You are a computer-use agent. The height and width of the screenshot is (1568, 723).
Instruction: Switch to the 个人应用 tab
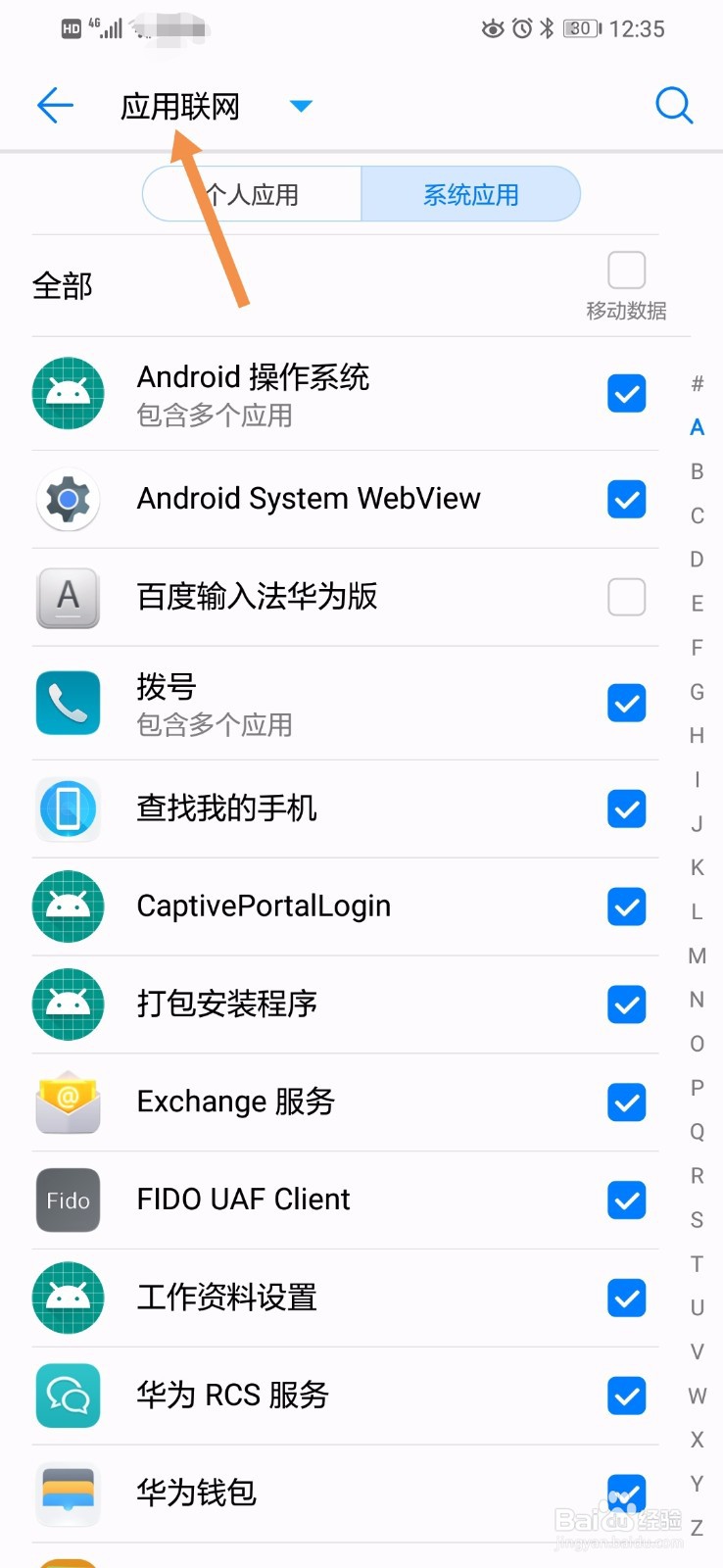pyautogui.click(x=252, y=194)
